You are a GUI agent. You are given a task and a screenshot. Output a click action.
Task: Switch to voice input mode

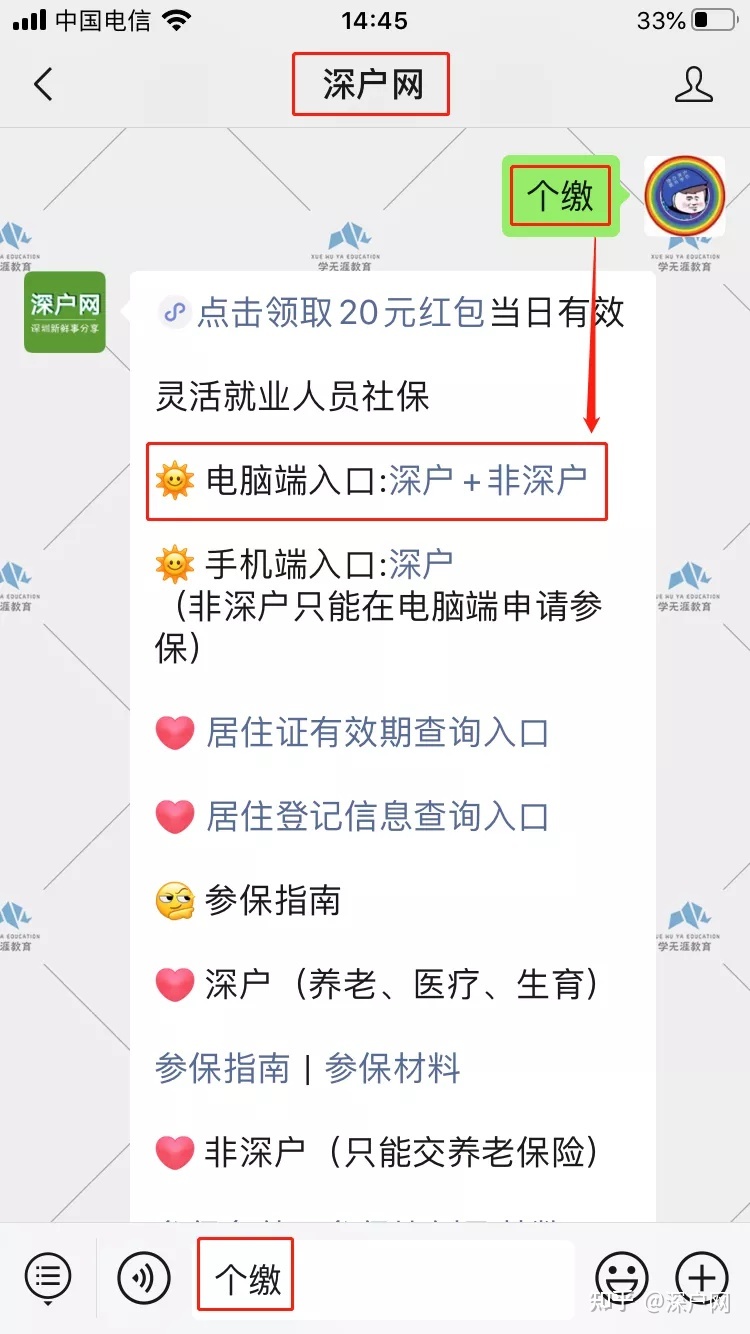click(x=143, y=1277)
